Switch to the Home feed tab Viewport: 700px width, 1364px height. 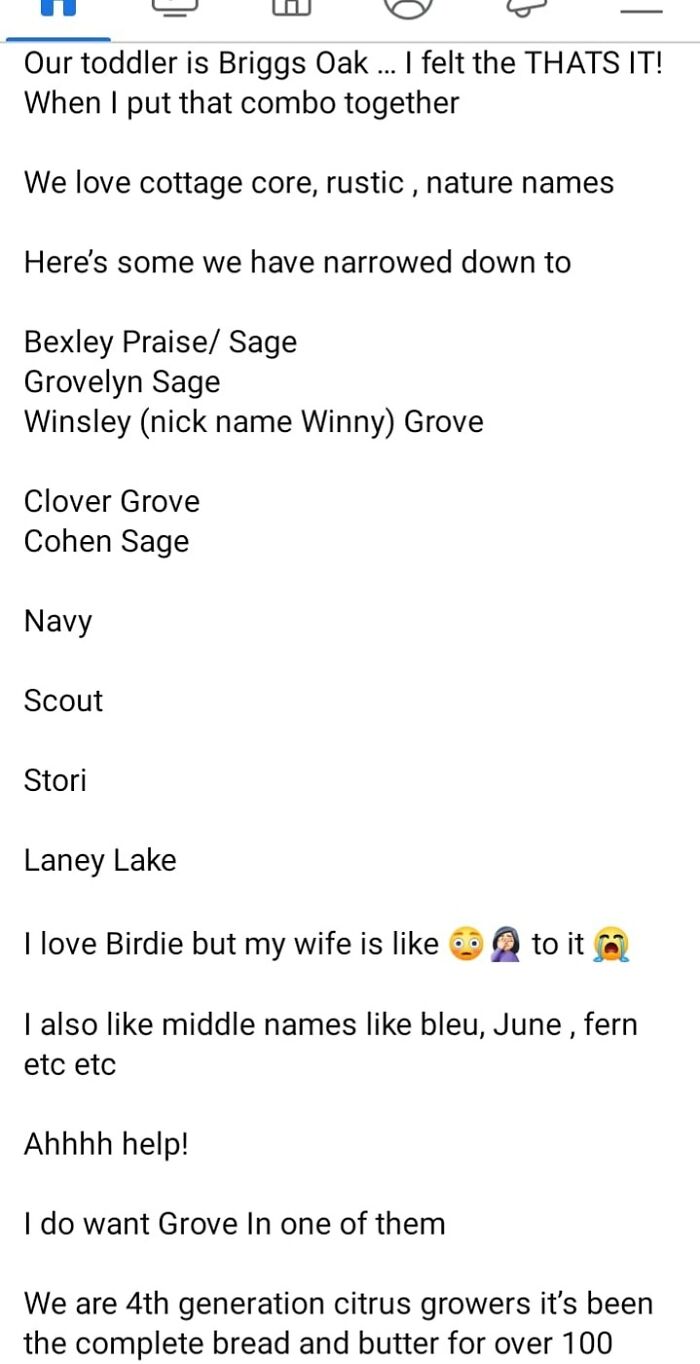point(58,8)
